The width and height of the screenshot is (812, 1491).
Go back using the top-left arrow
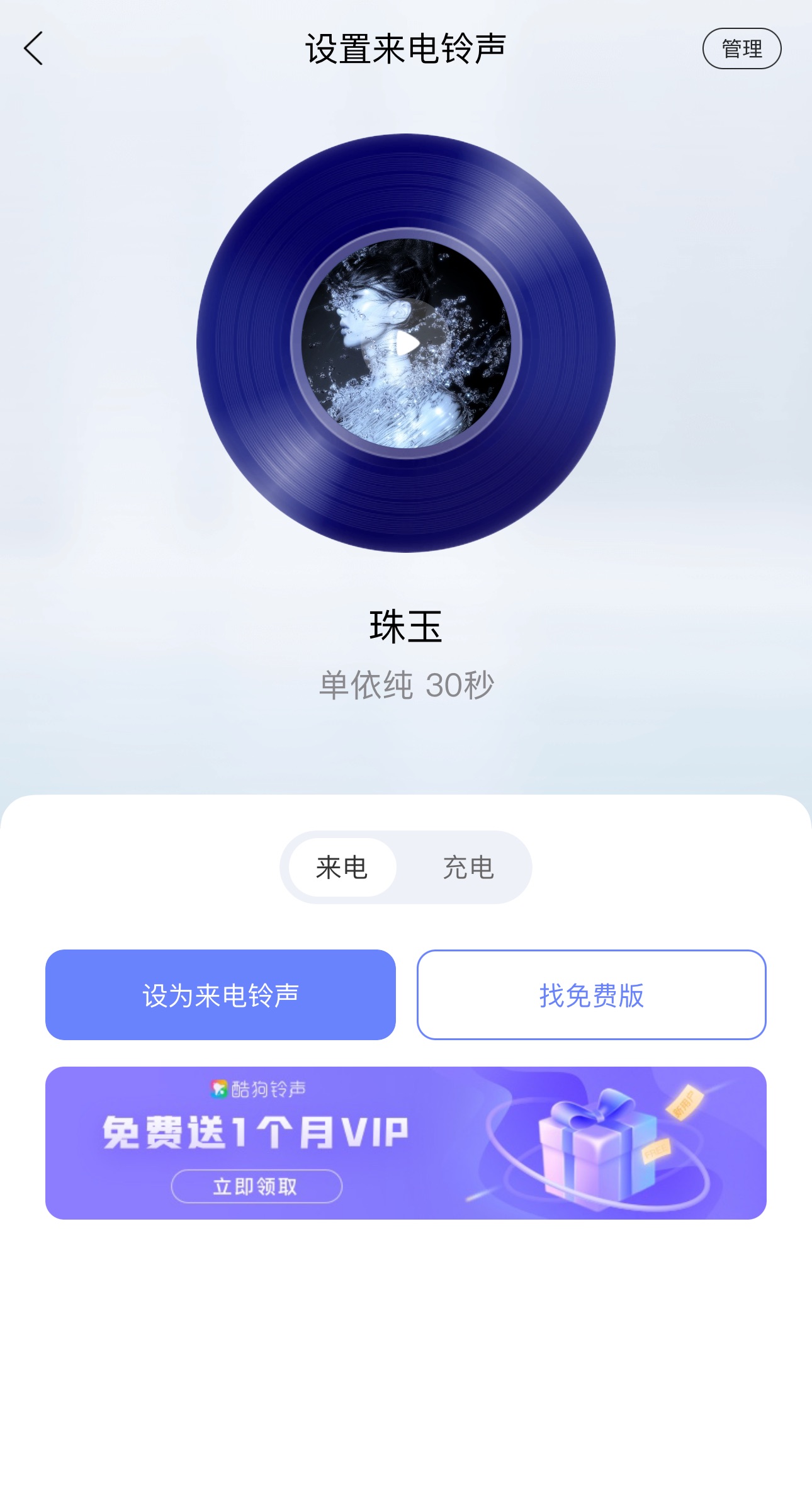33,48
